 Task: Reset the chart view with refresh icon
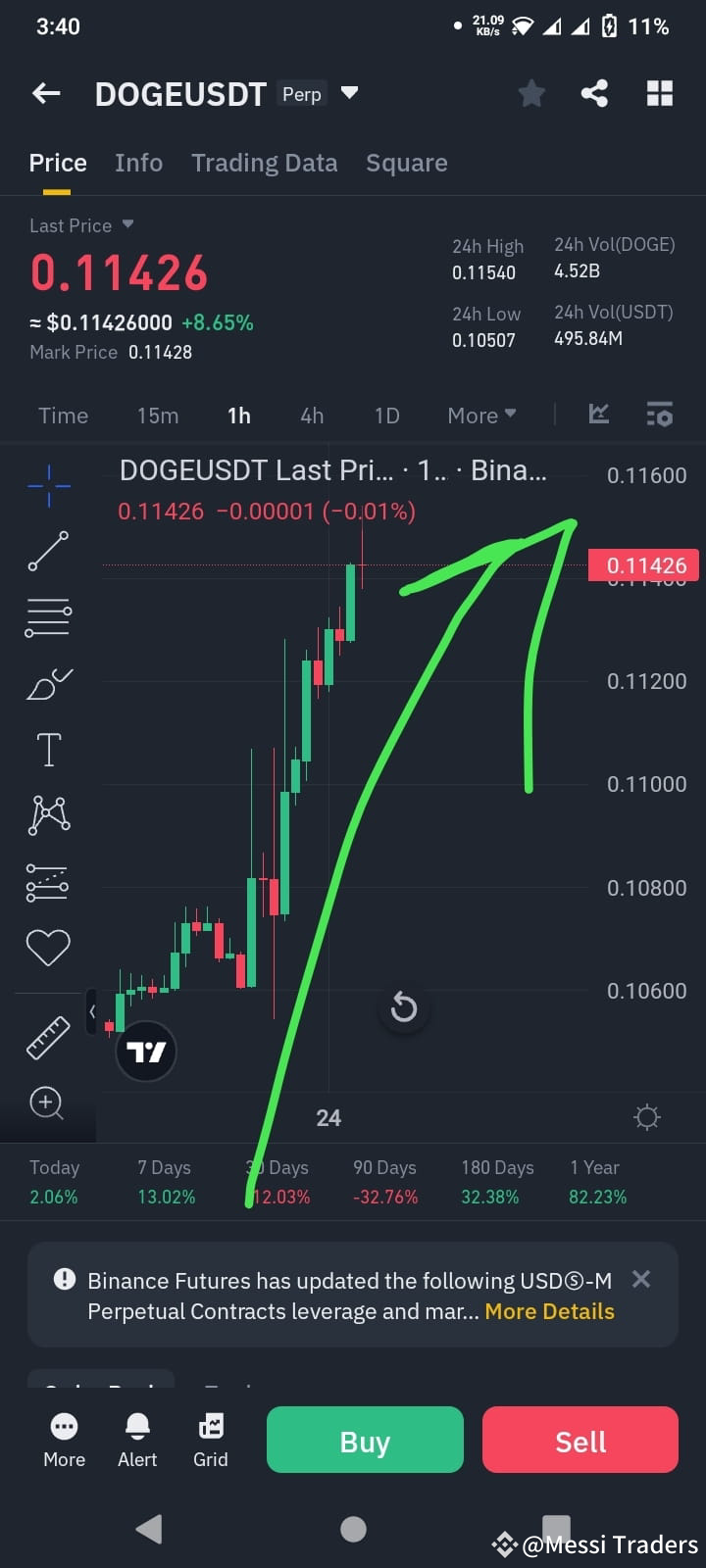404,1007
